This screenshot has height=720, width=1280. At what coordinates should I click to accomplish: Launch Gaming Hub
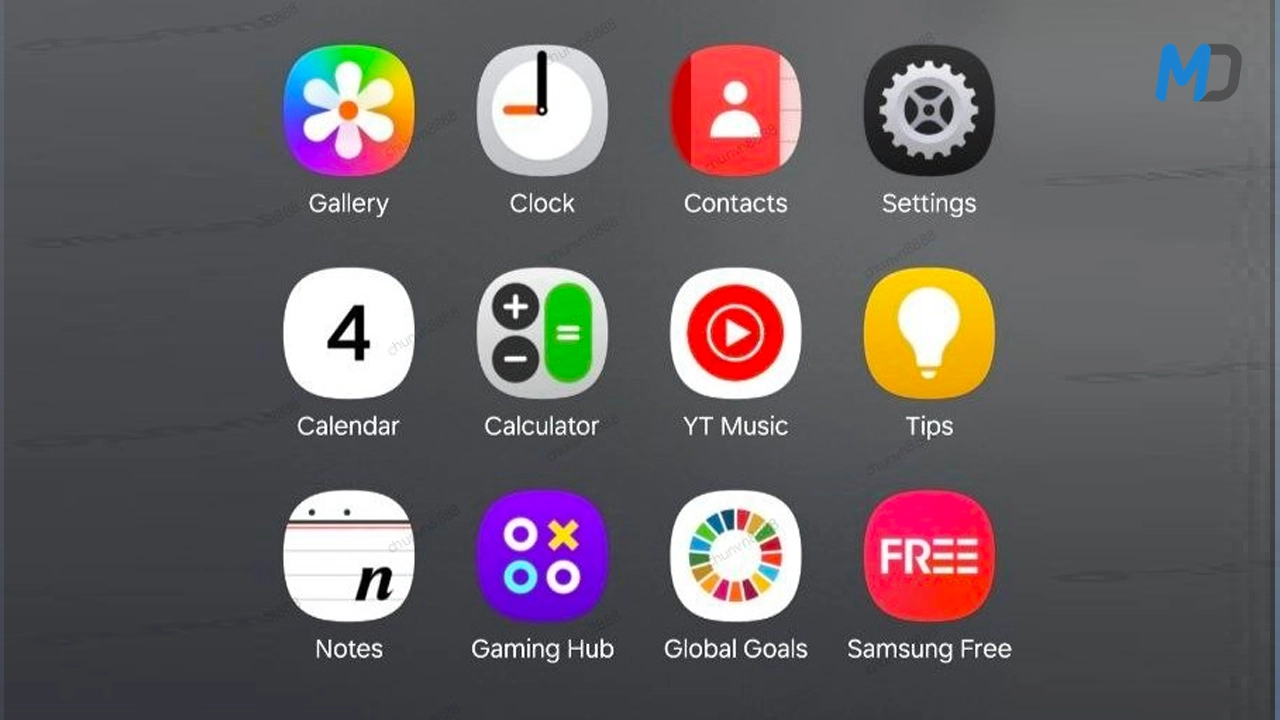pos(542,556)
